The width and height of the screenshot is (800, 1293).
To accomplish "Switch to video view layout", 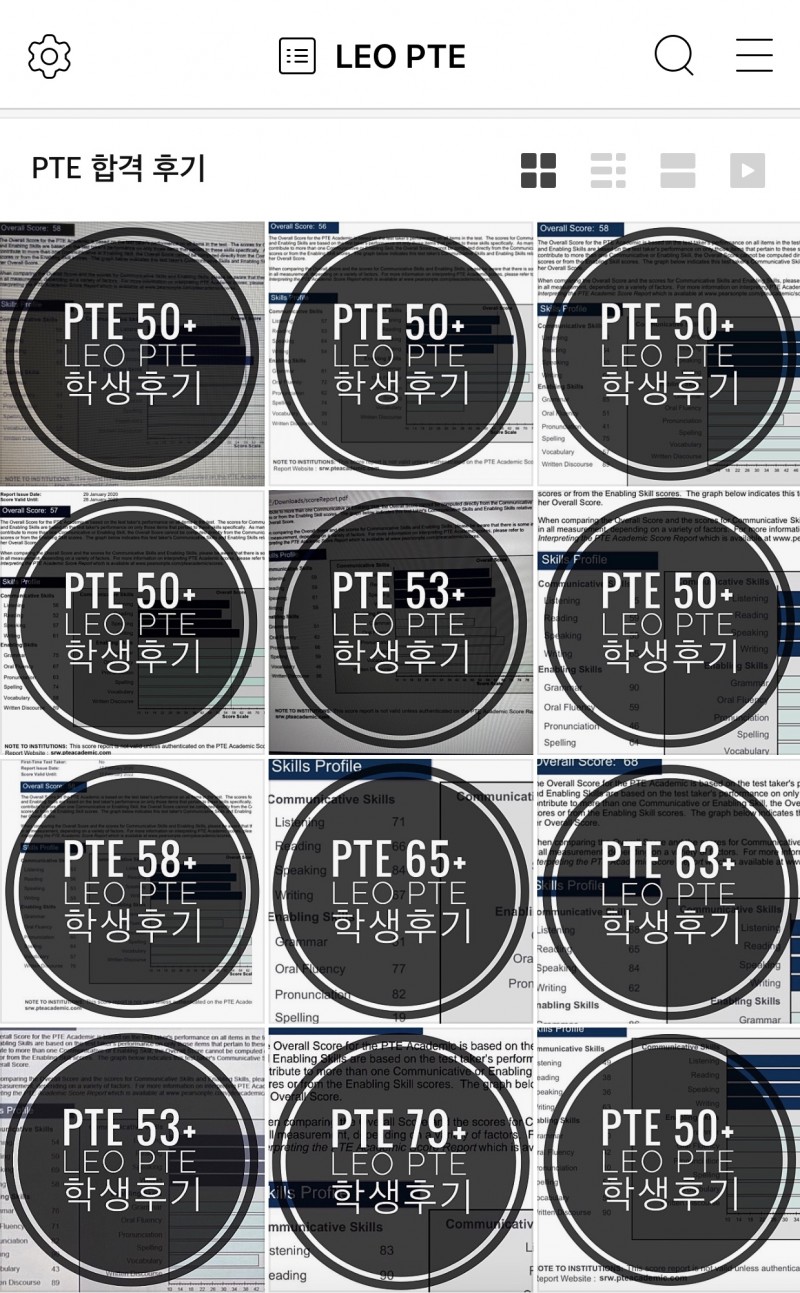I will [747, 171].
